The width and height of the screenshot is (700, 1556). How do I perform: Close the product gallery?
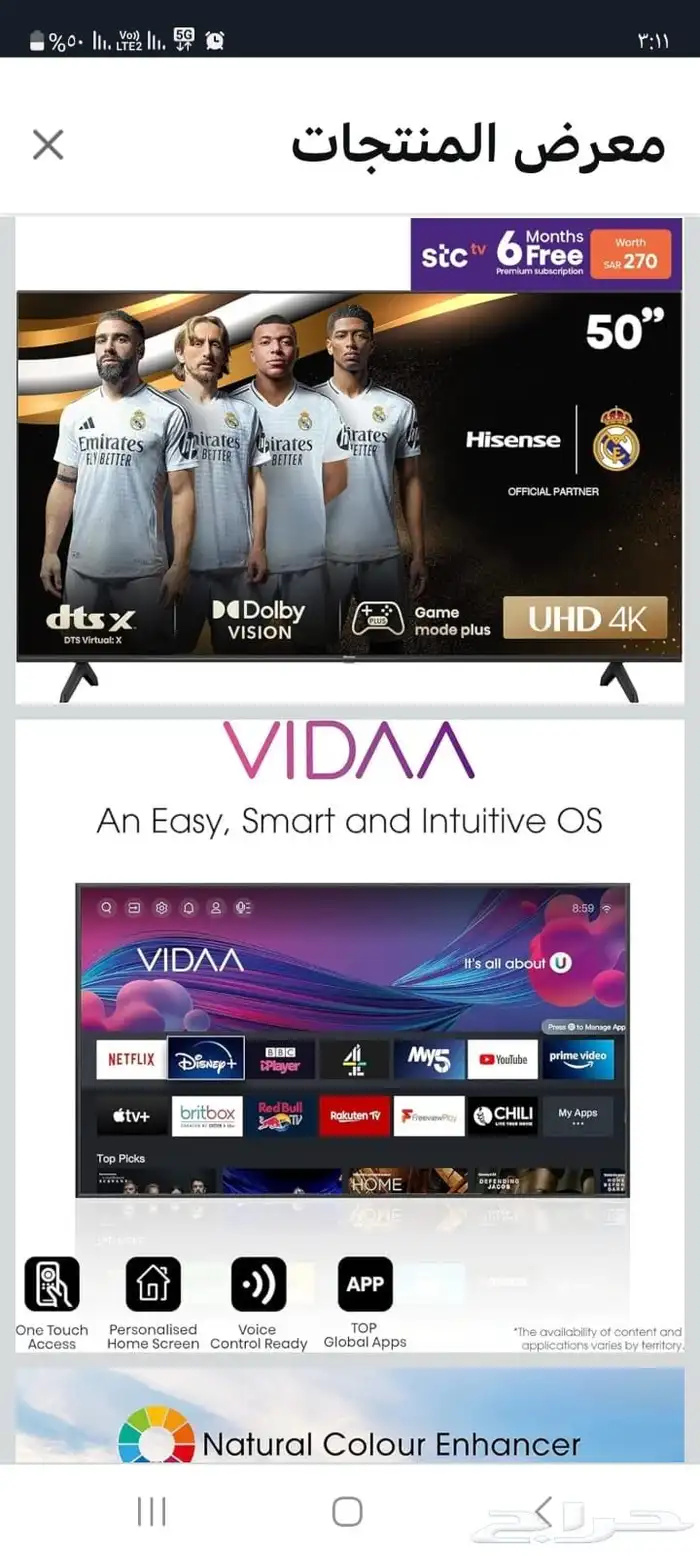pos(48,145)
